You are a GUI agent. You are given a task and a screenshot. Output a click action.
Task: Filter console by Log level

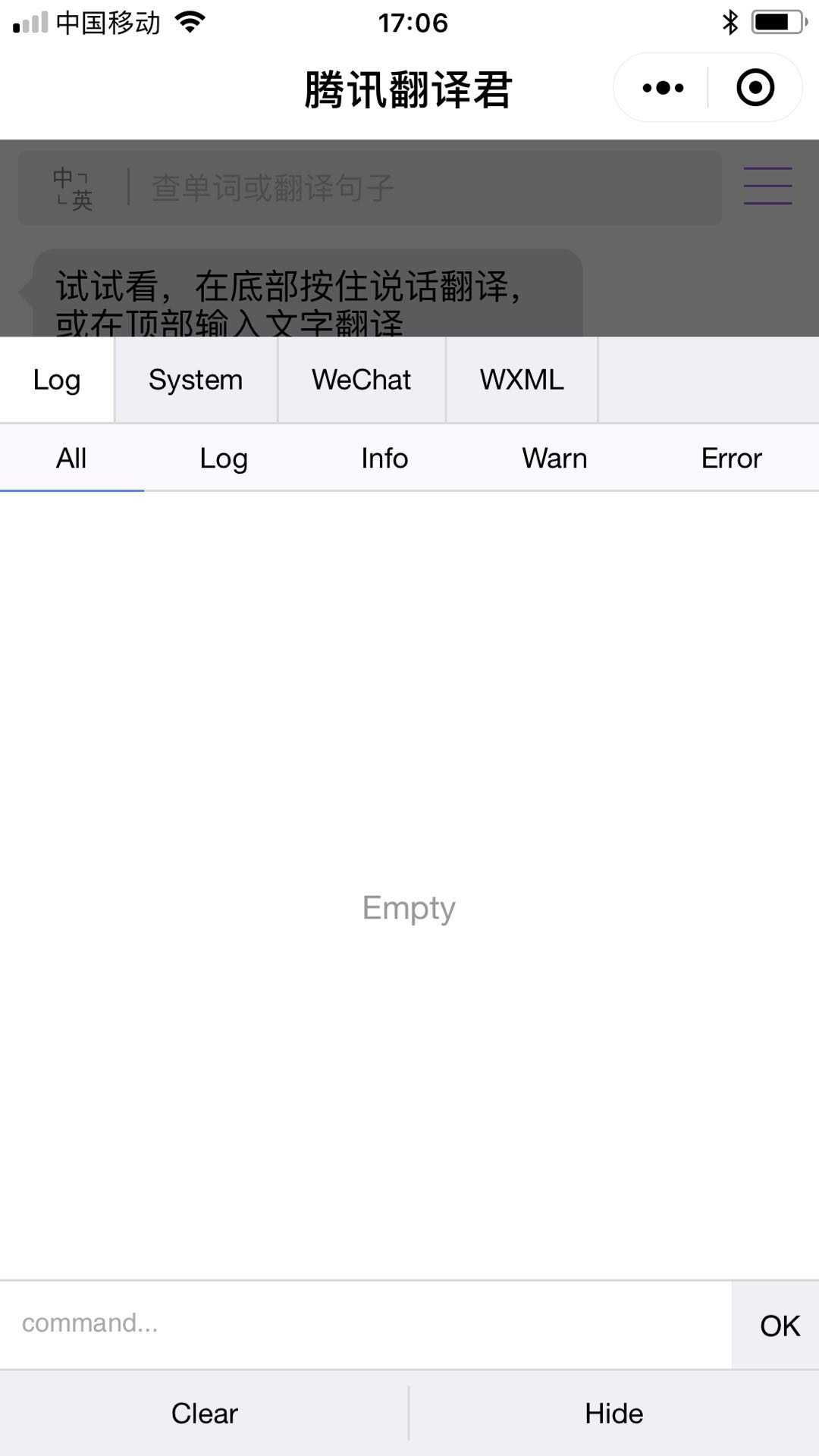click(224, 459)
